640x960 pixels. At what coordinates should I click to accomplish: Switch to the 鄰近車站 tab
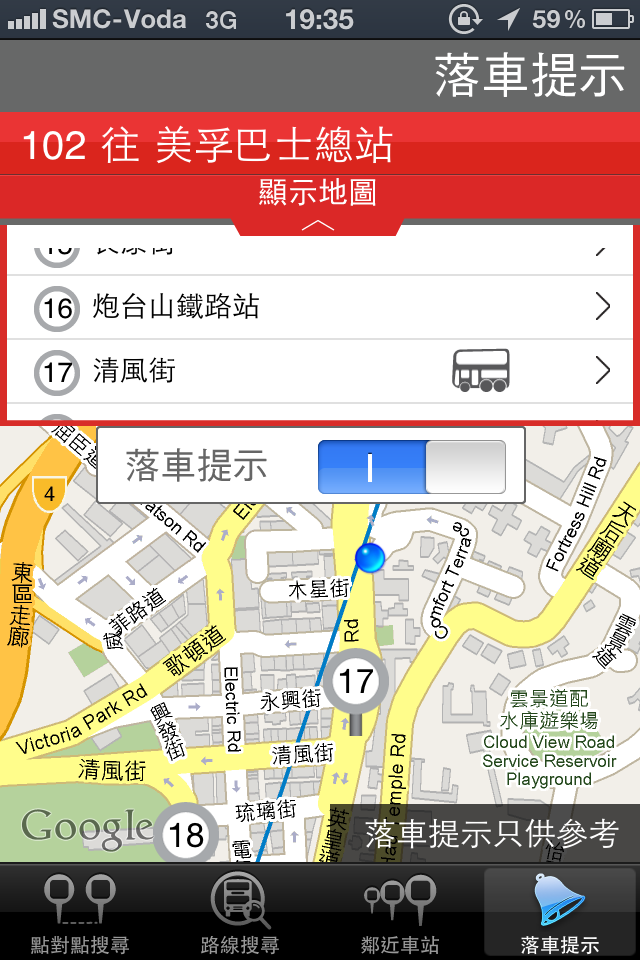tap(400, 914)
